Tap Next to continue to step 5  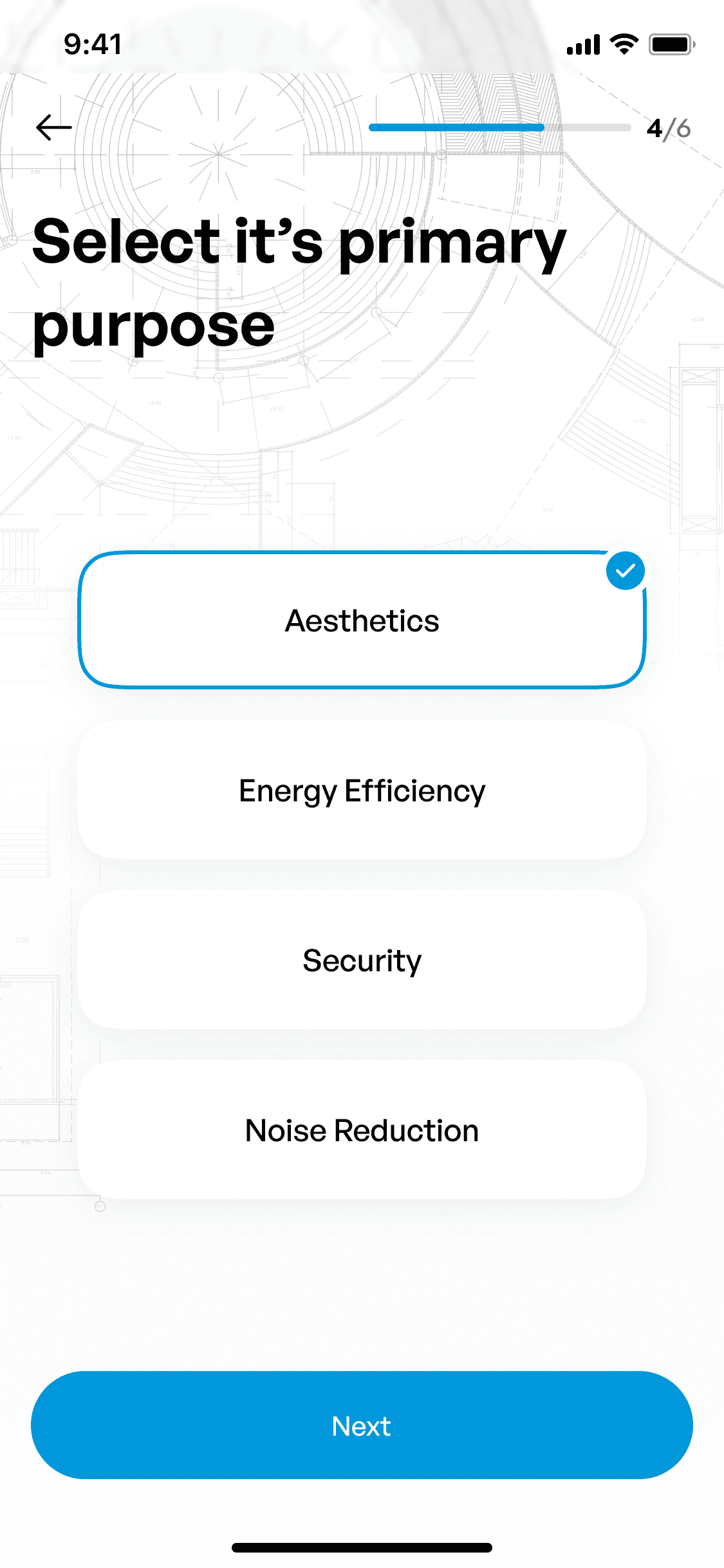pyautogui.click(x=362, y=1425)
